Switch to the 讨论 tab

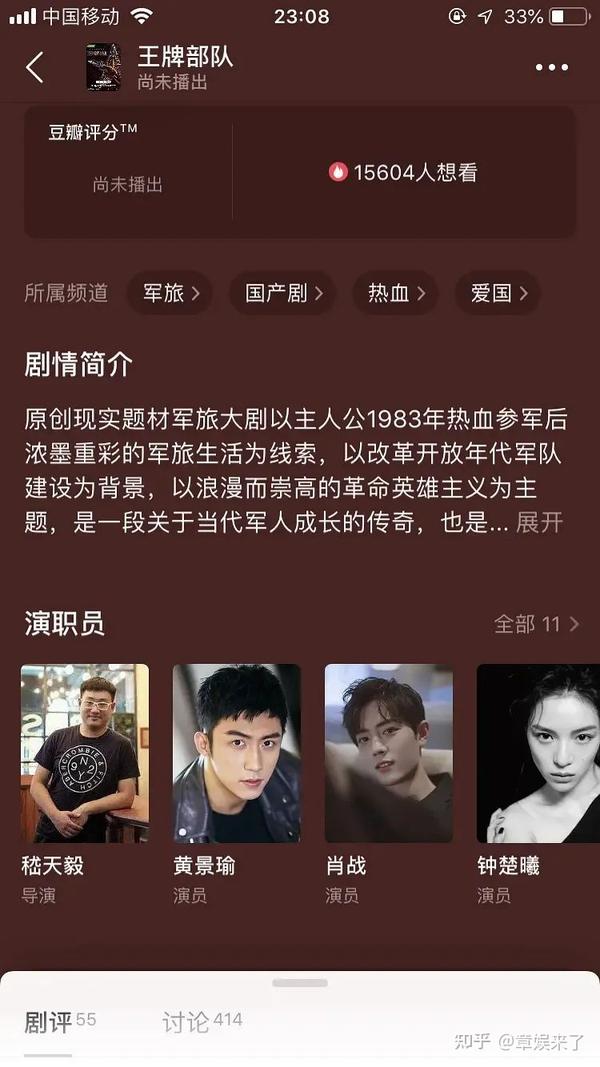click(202, 1021)
